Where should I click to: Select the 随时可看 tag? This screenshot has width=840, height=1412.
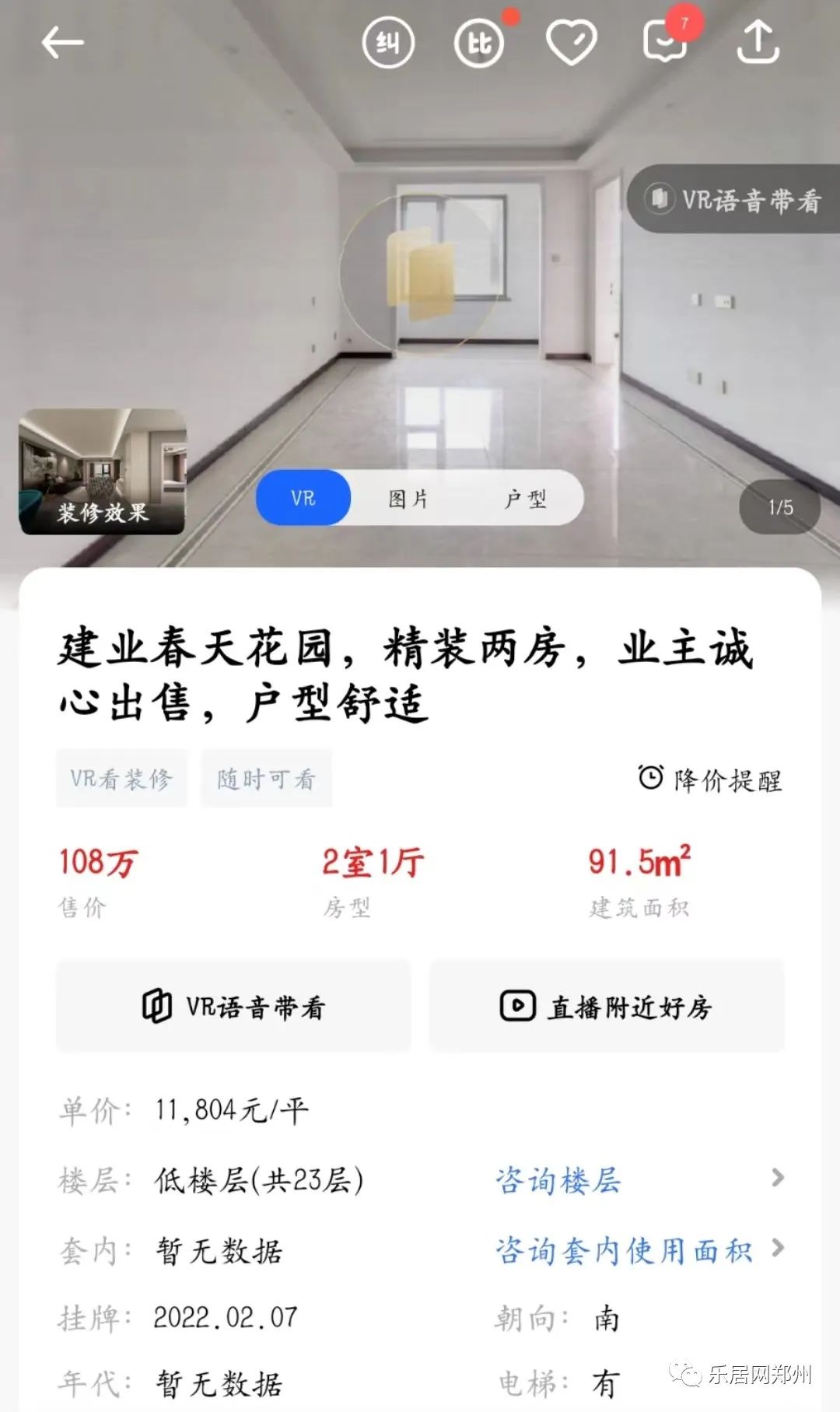coord(266,778)
